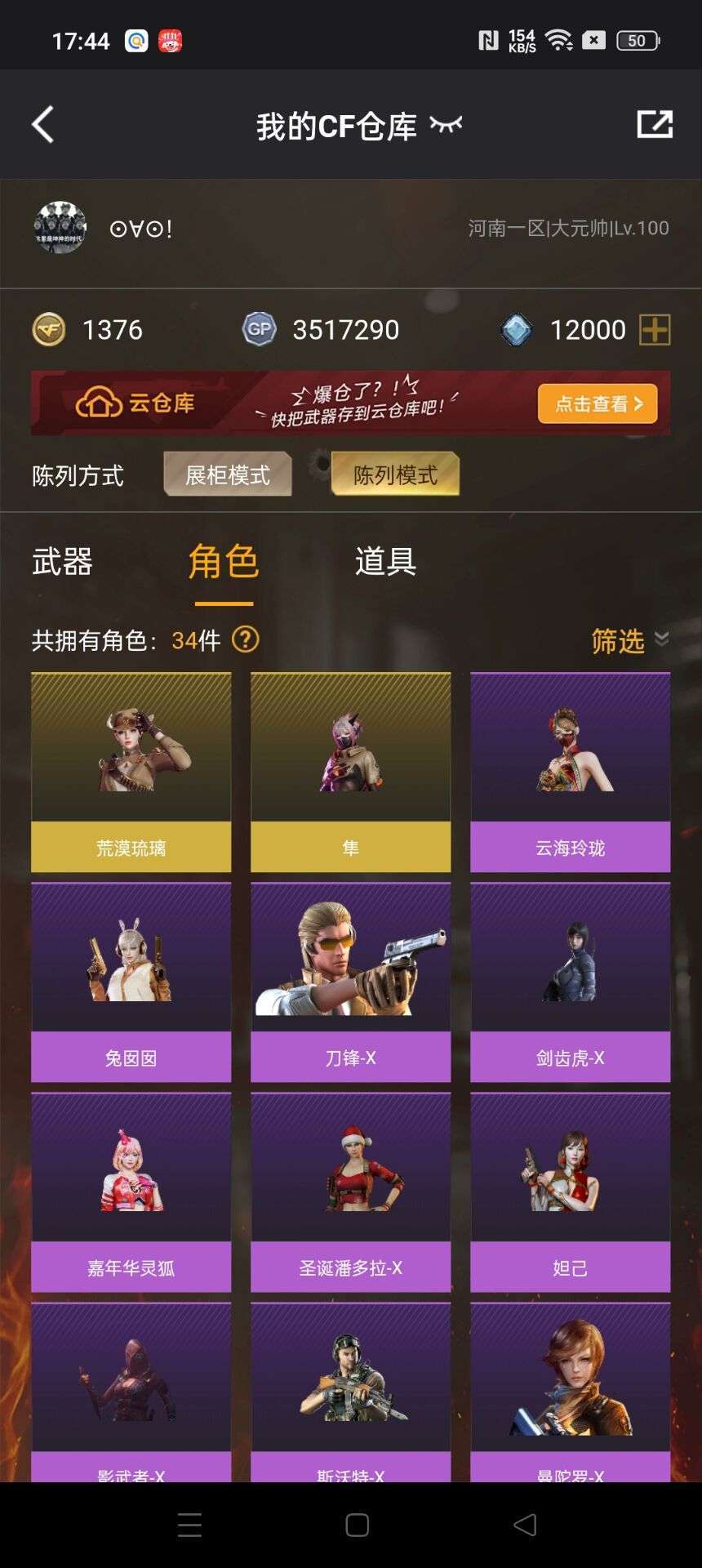Share the inventory via the top-right icon
Image resolution: width=702 pixels, height=1568 pixels.
click(x=655, y=124)
